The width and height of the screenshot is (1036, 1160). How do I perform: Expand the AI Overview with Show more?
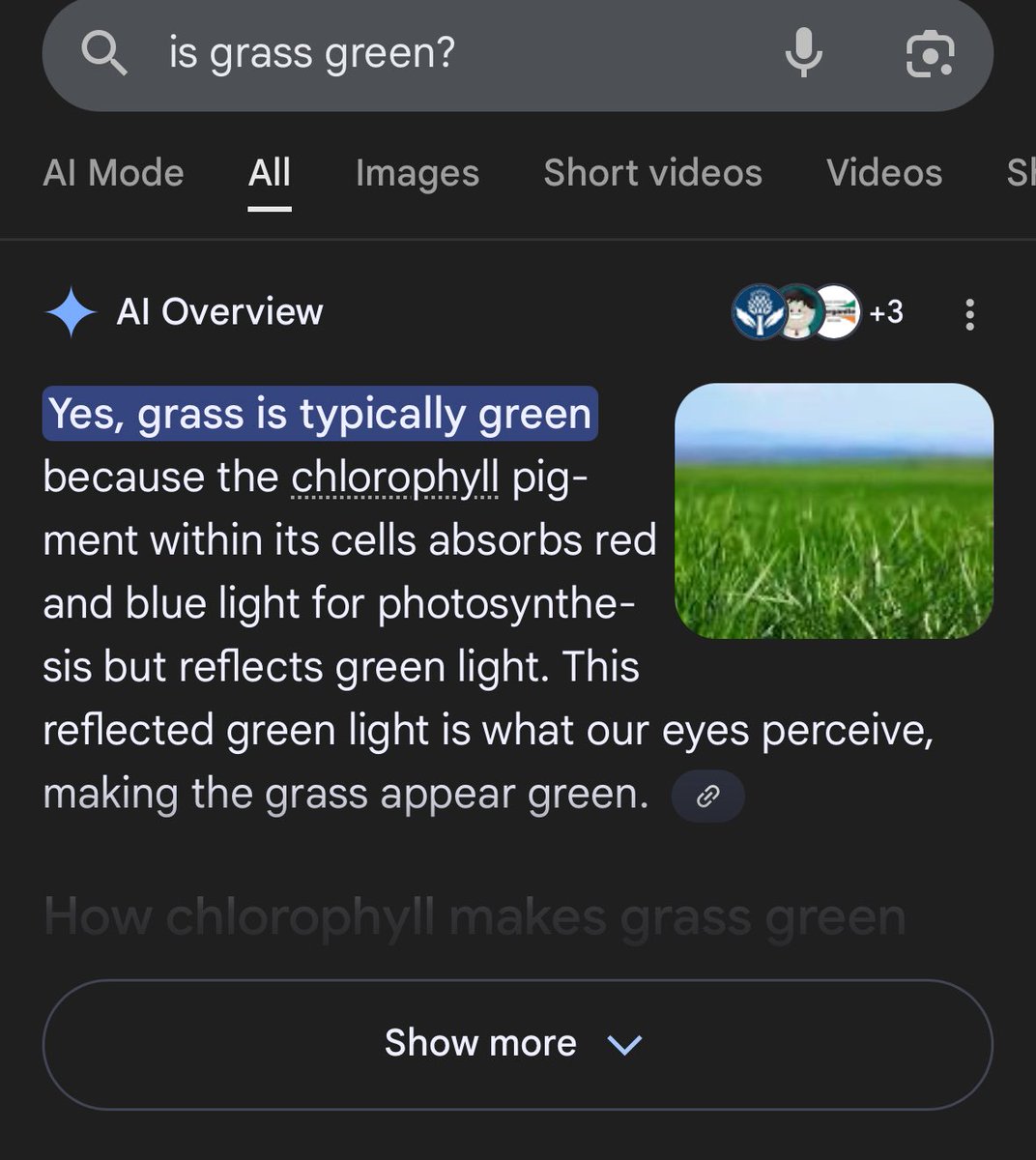click(x=517, y=1044)
